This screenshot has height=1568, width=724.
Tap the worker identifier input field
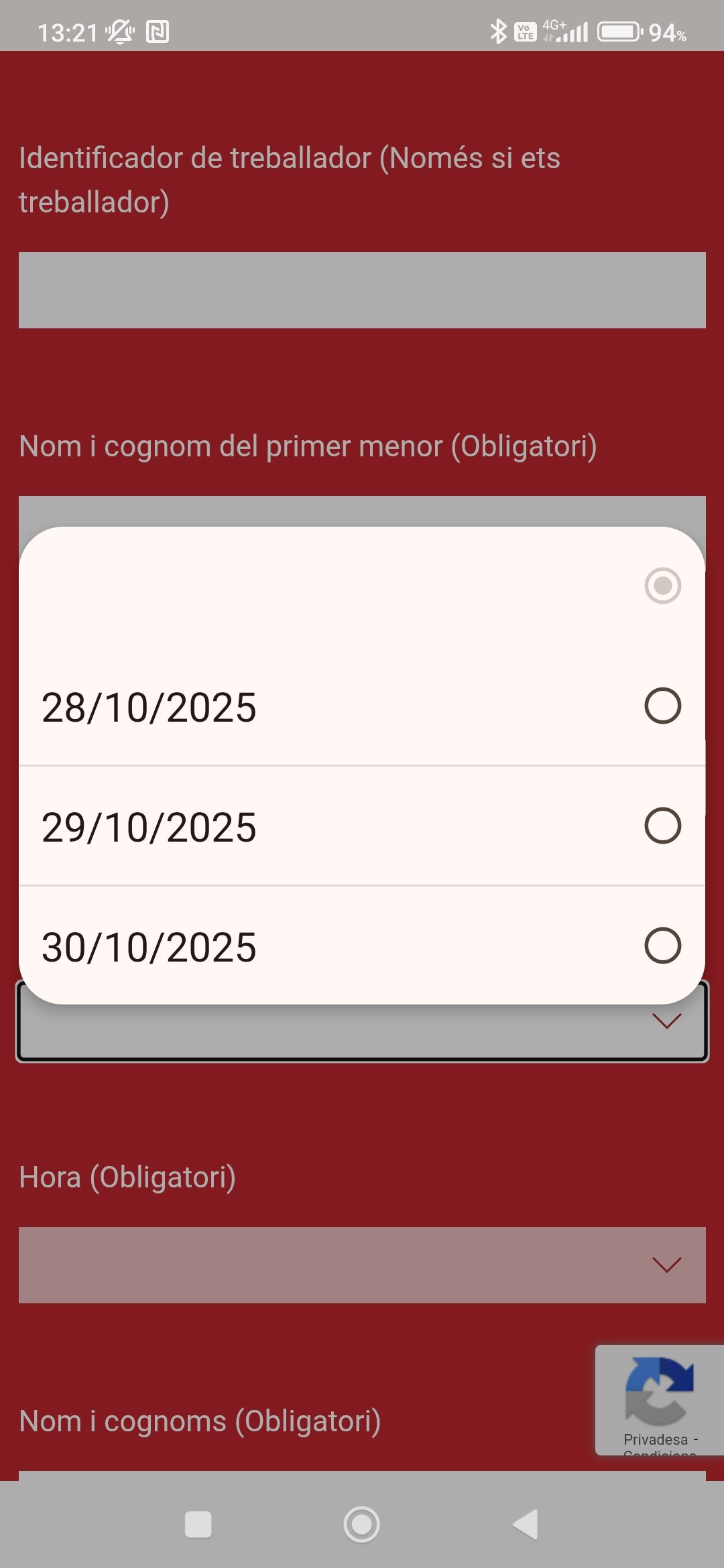(x=362, y=290)
